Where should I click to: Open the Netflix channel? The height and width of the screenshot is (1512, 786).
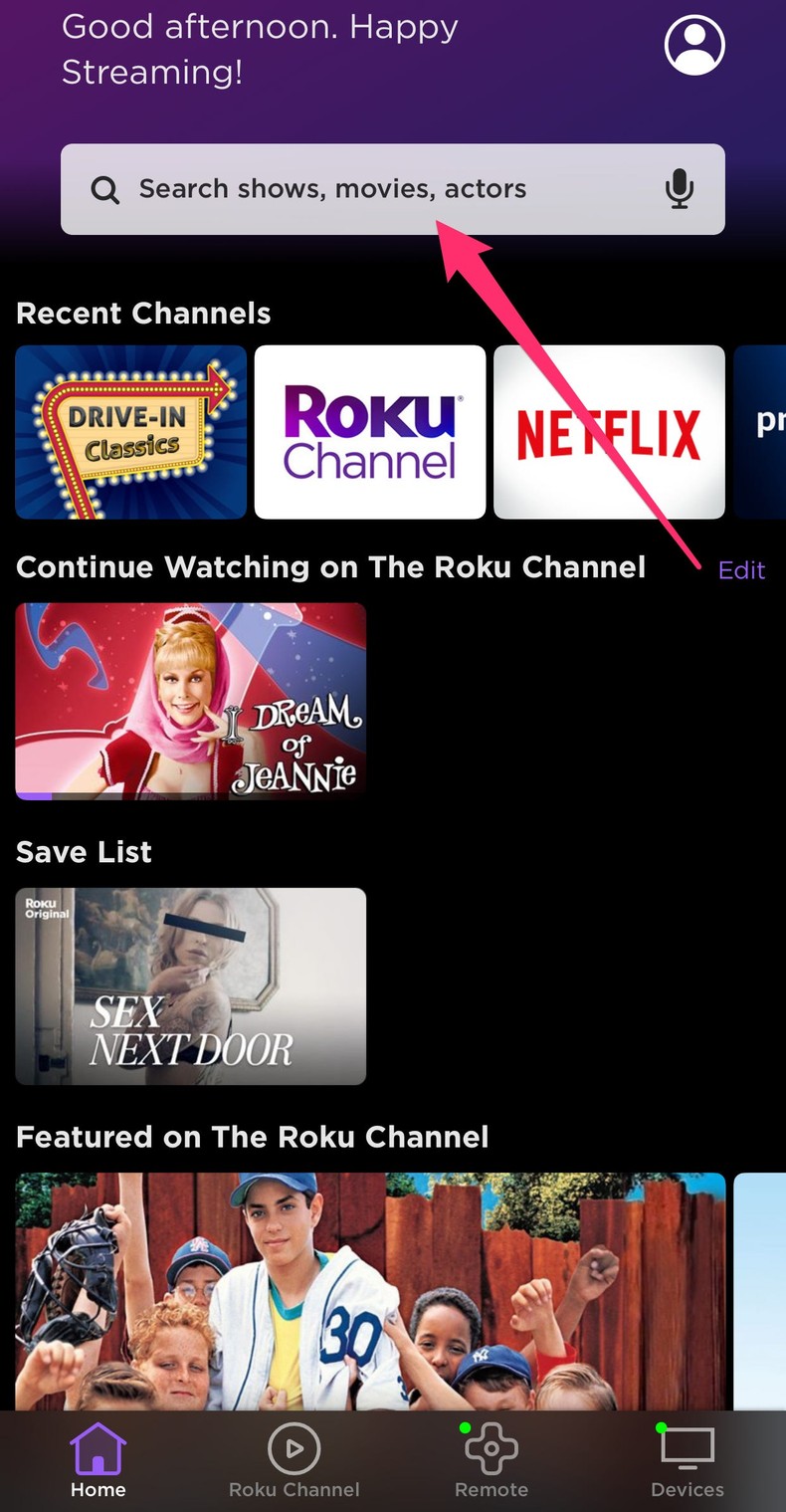tap(609, 432)
